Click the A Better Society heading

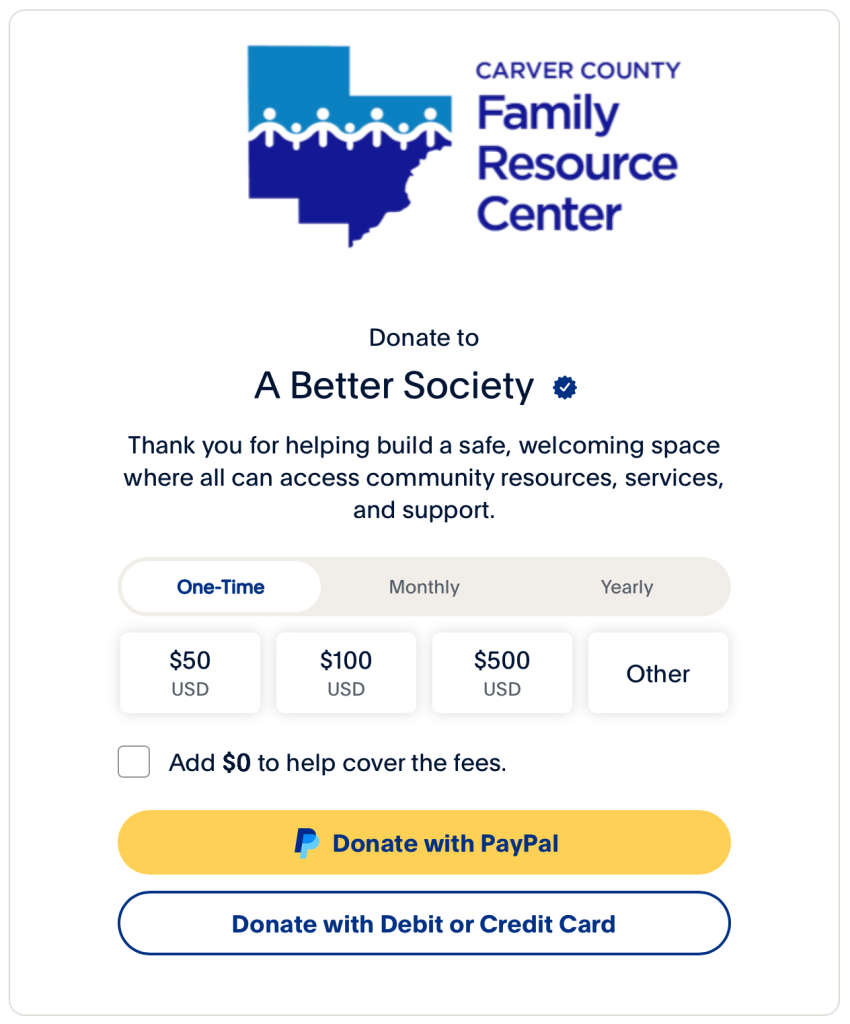click(395, 385)
